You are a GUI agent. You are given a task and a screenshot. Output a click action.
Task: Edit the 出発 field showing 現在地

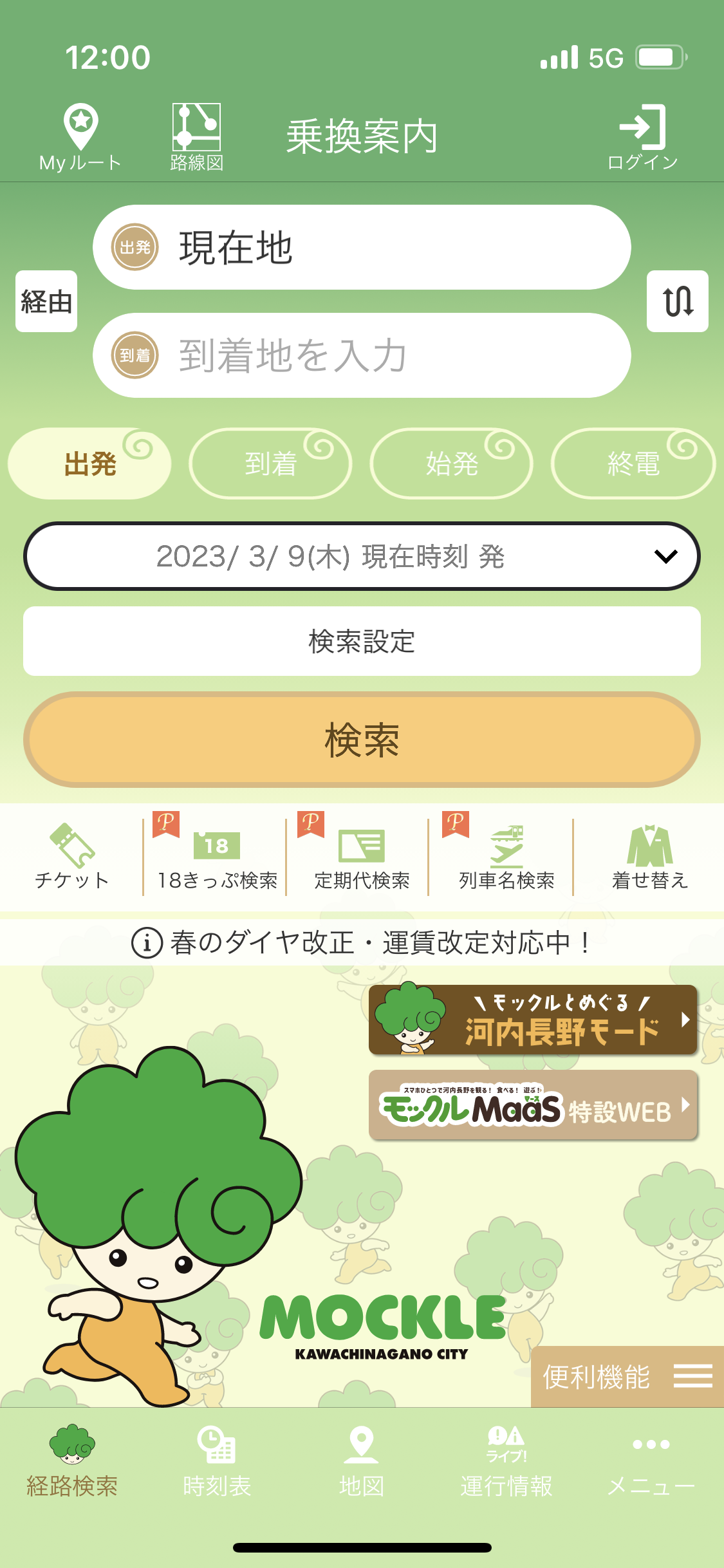click(x=362, y=247)
